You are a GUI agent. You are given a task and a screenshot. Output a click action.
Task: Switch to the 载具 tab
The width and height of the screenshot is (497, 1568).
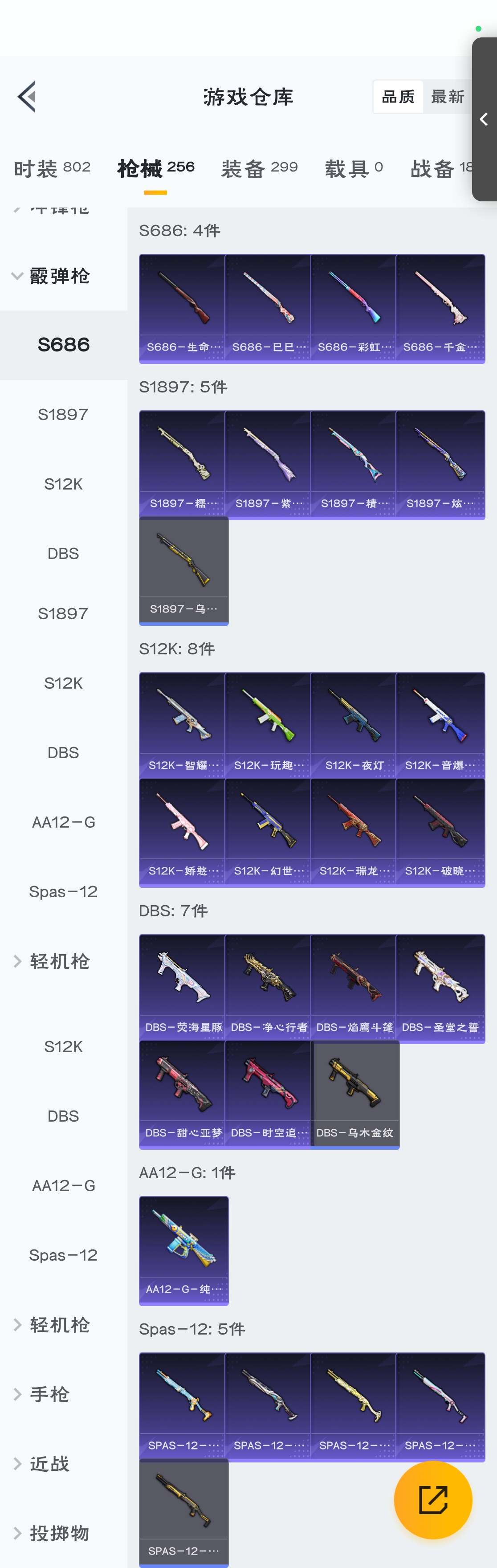(354, 168)
